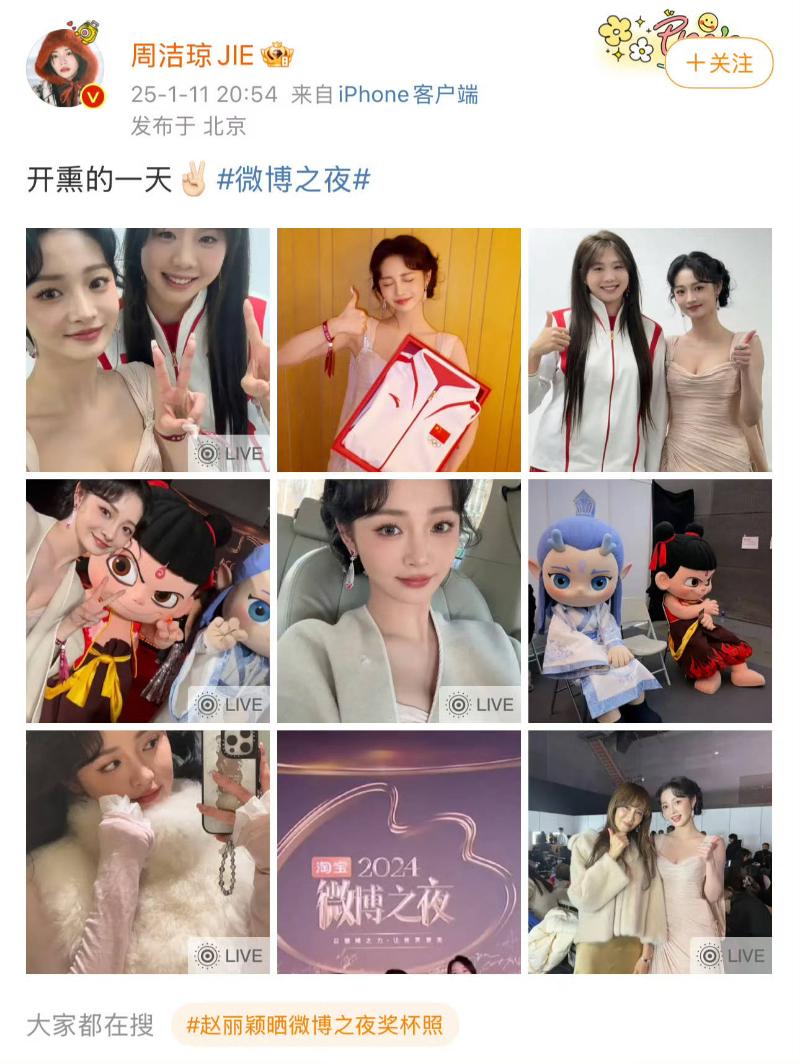Open the thumbs-up photo of two women standing
Viewport: 800px width, 1064px height.
click(x=650, y=350)
